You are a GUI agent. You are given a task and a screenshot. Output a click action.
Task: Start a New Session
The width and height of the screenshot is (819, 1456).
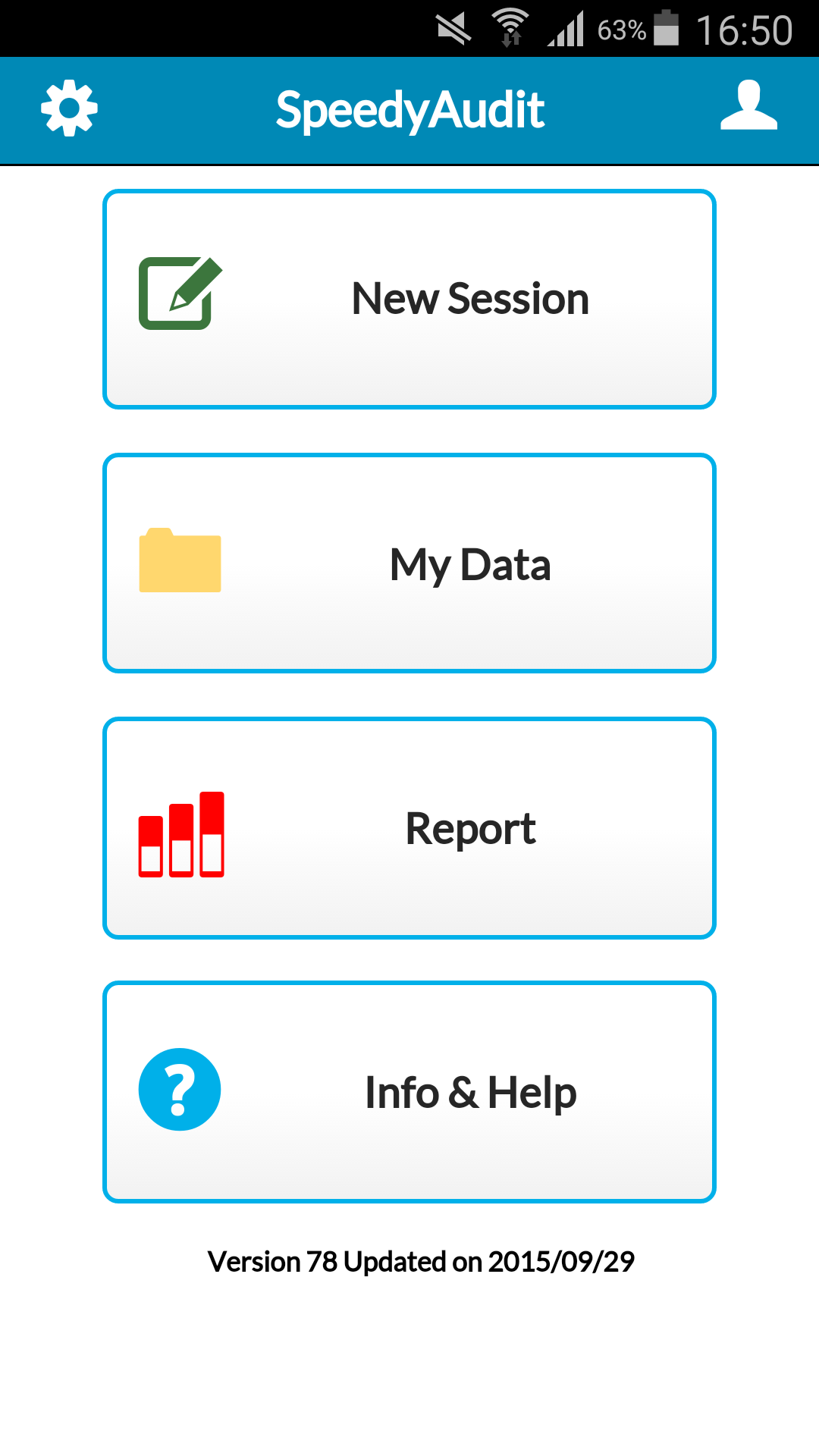click(409, 299)
